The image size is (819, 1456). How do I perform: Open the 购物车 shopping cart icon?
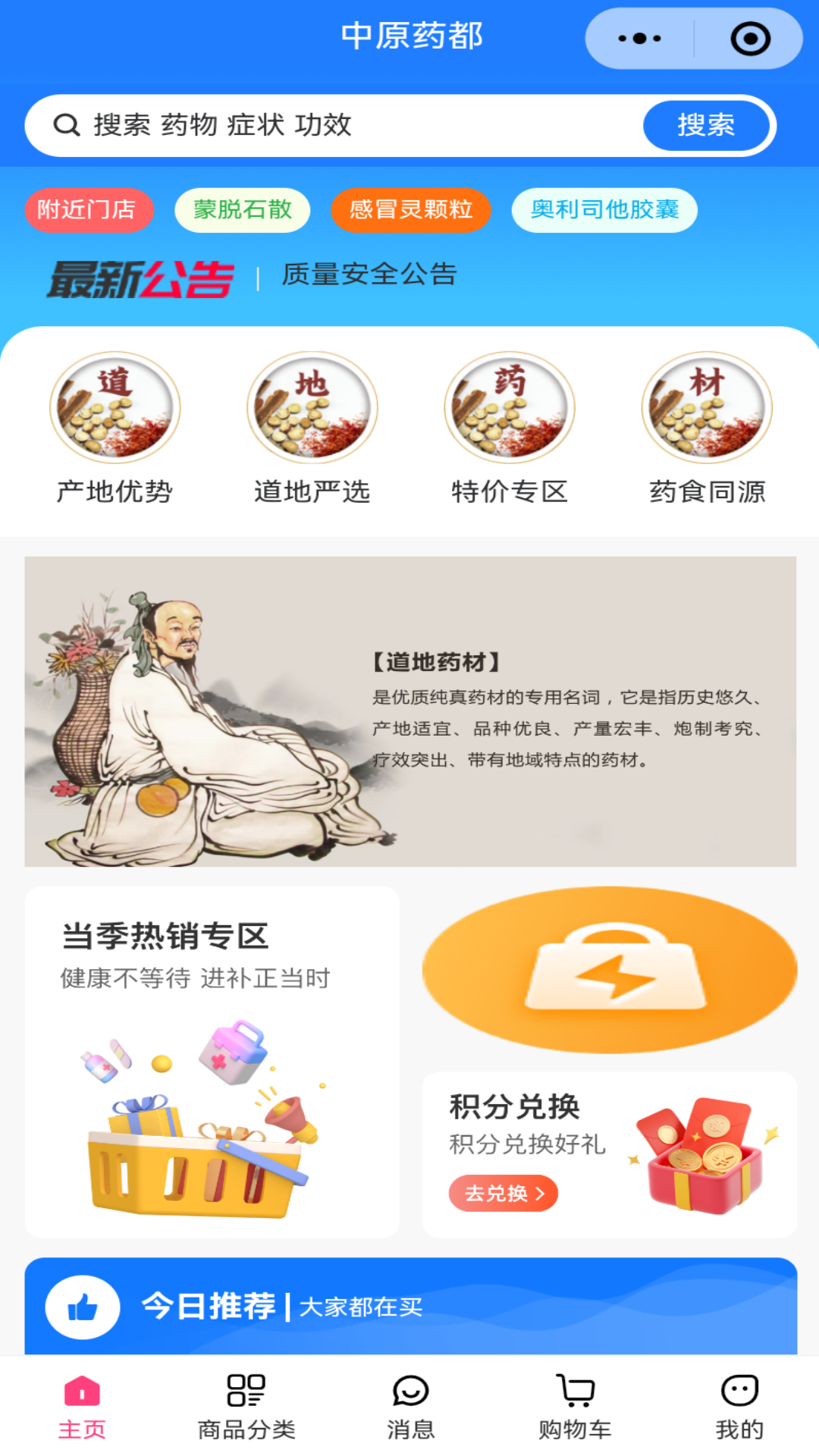[575, 1407]
